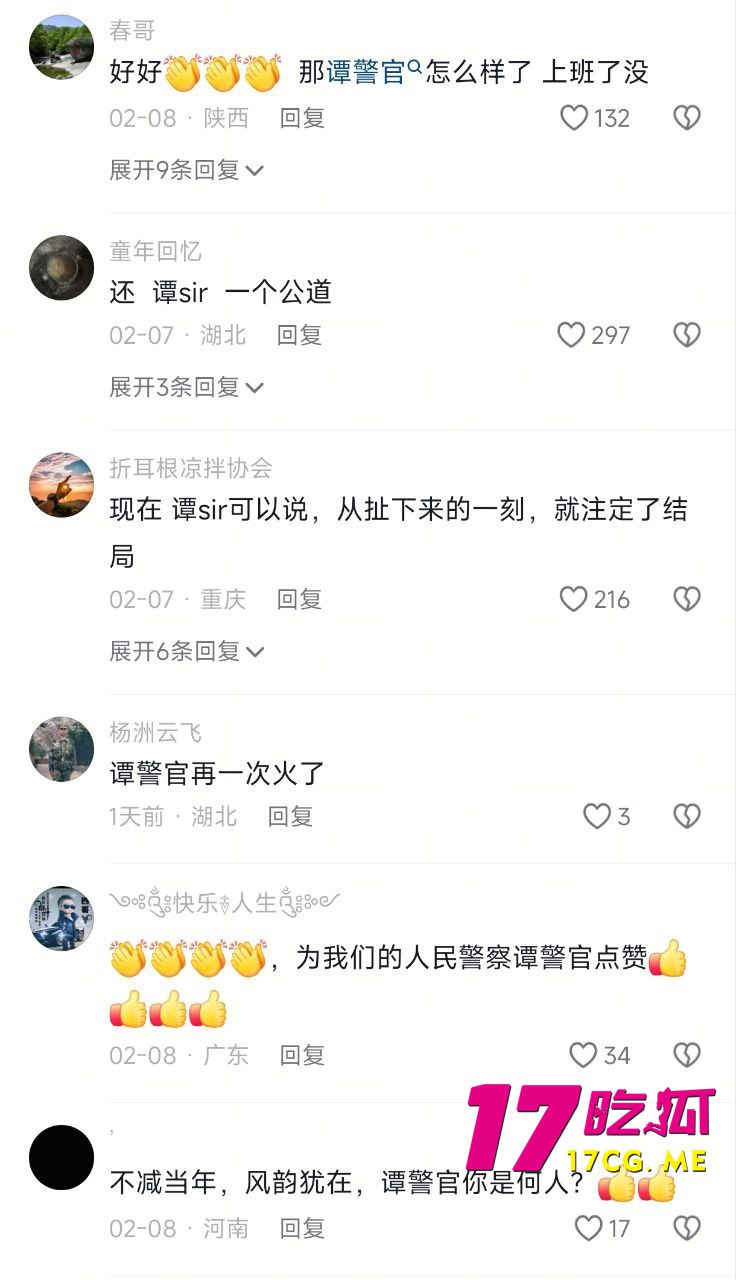Open 春哥's profile avatar

(x=62, y=47)
